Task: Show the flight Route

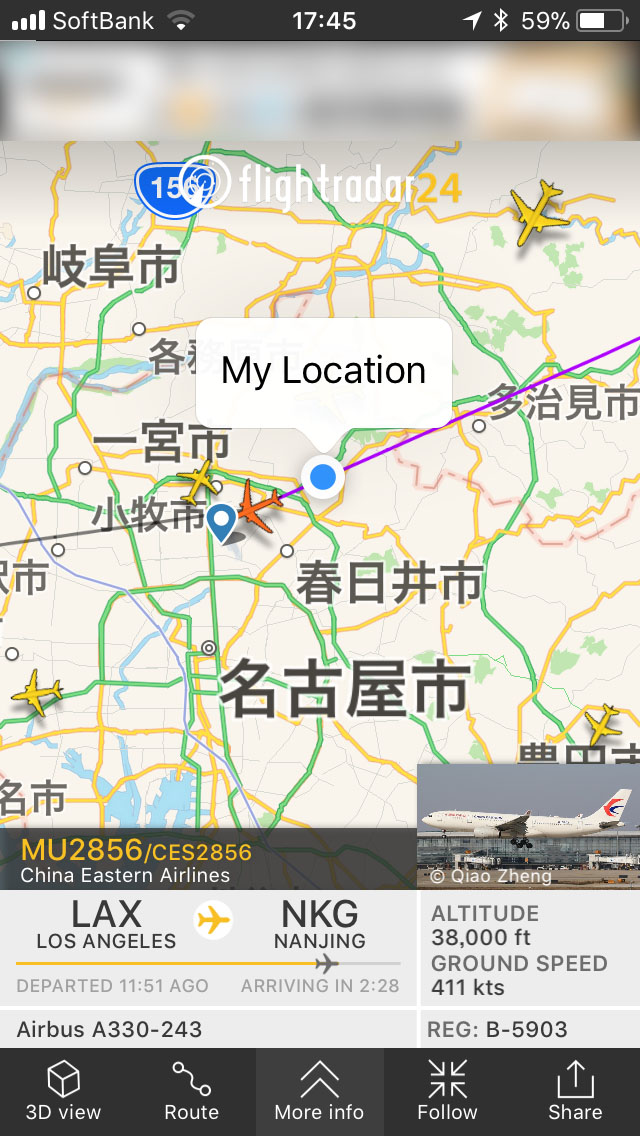Action: [191, 1092]
